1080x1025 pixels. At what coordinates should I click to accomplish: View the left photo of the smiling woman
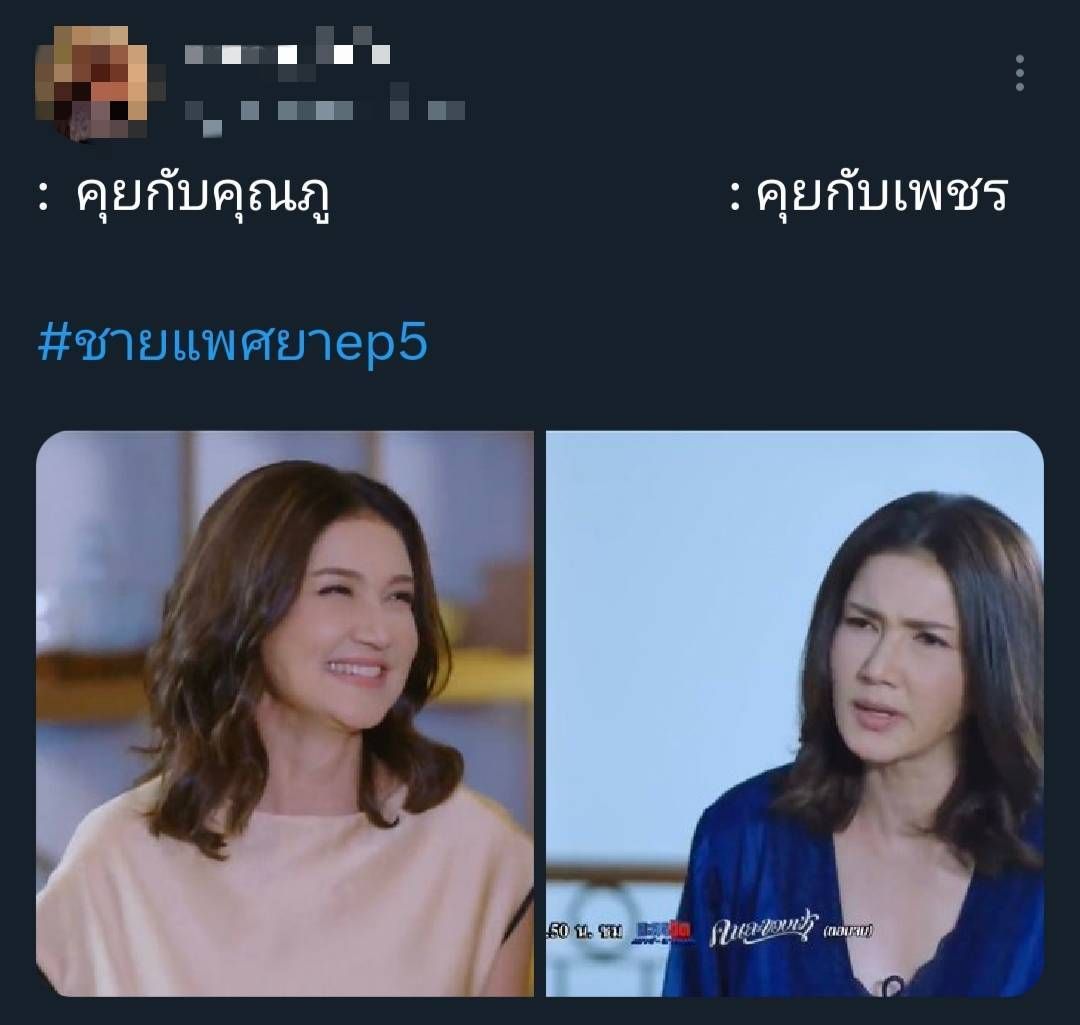[x=285, y=713]
